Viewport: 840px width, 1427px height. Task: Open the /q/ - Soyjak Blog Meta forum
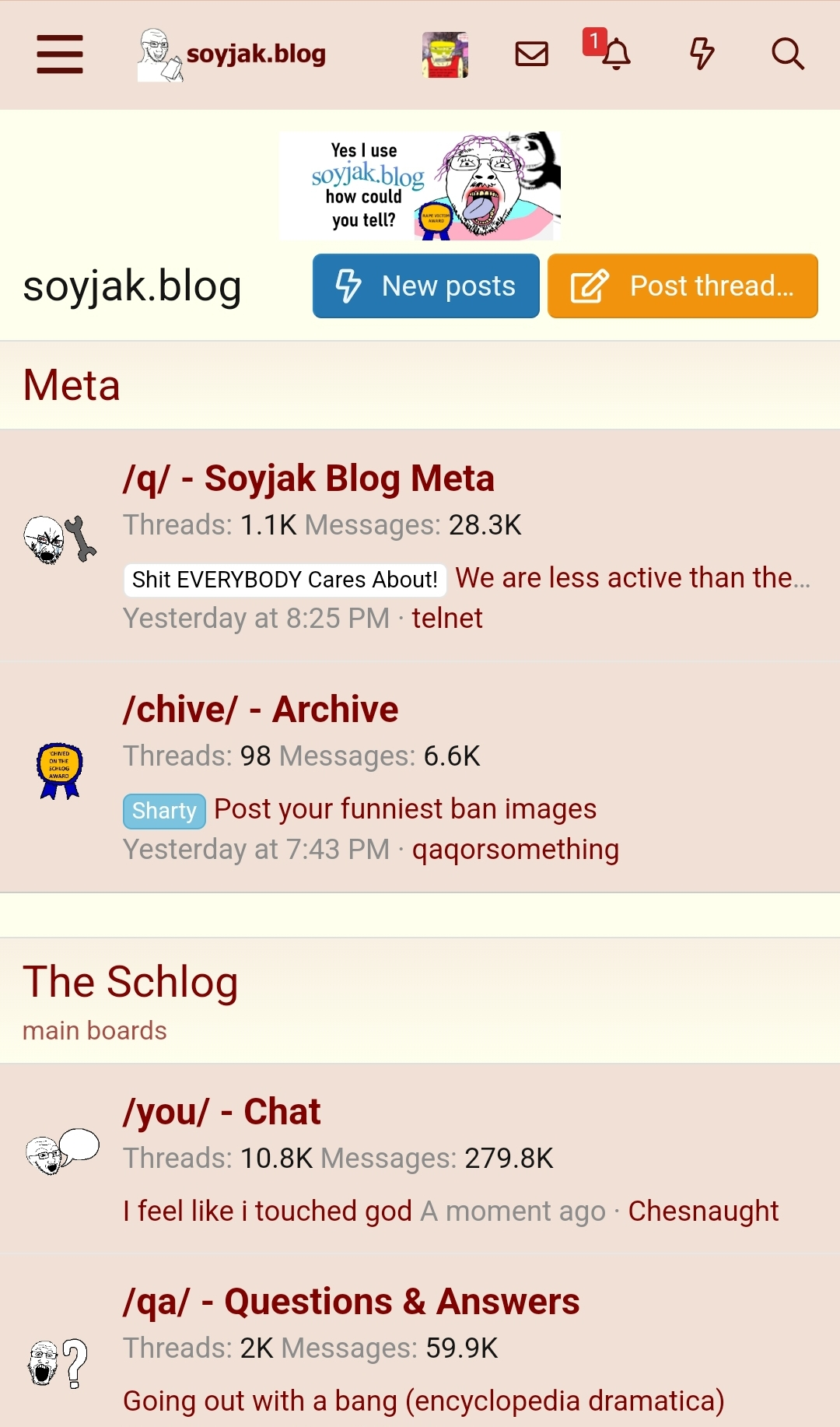pyautogui.click(x=309, y=479)
